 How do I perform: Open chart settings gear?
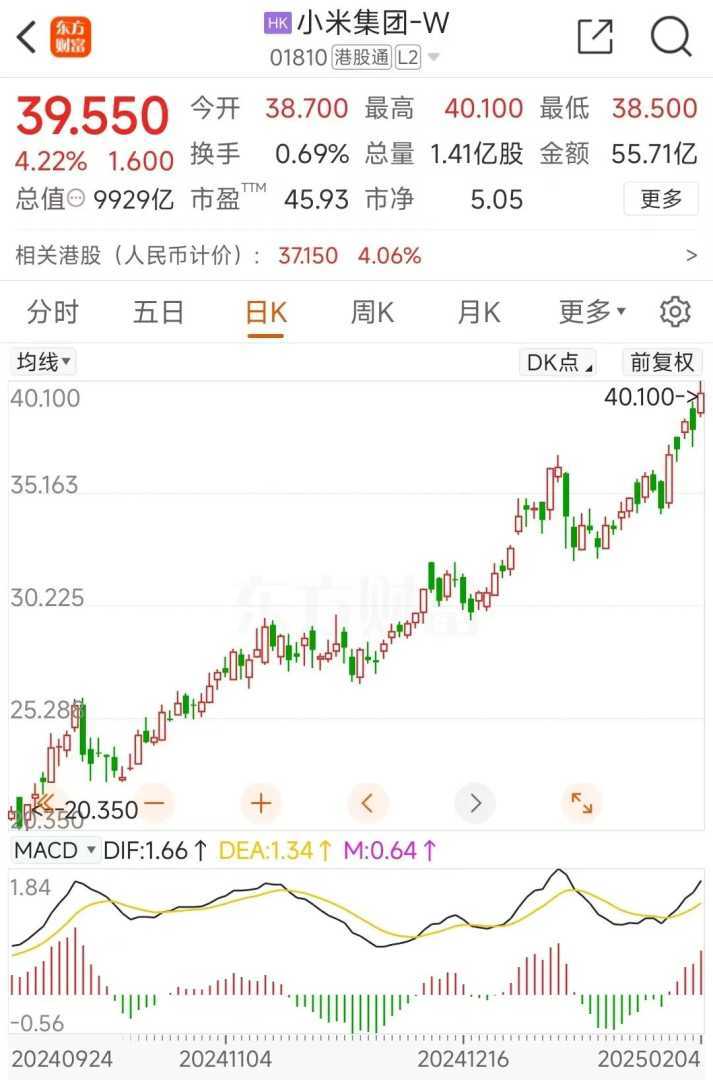point(675,313)
